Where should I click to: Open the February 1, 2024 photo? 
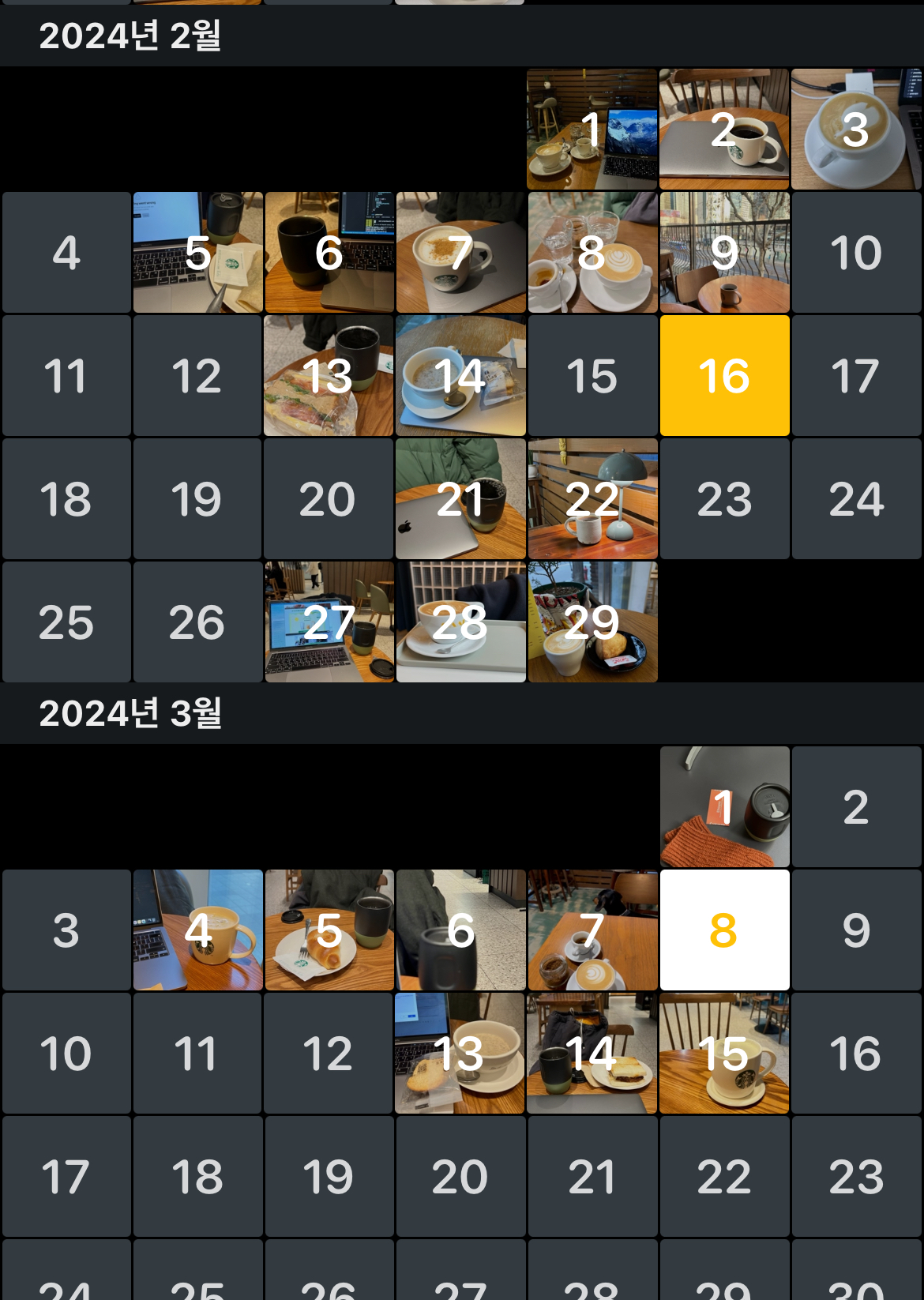click(x=592, y=129)
